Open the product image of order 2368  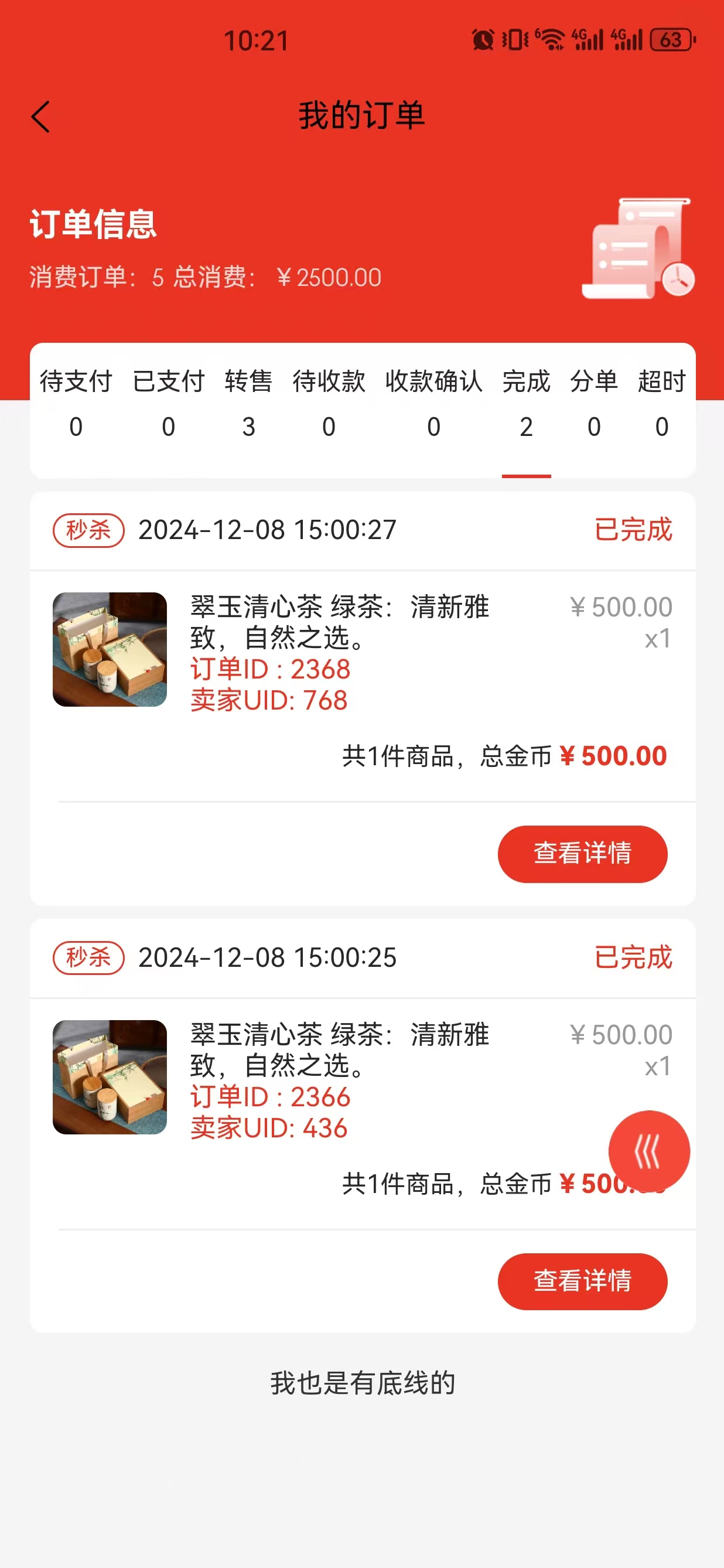click(110, 649)
